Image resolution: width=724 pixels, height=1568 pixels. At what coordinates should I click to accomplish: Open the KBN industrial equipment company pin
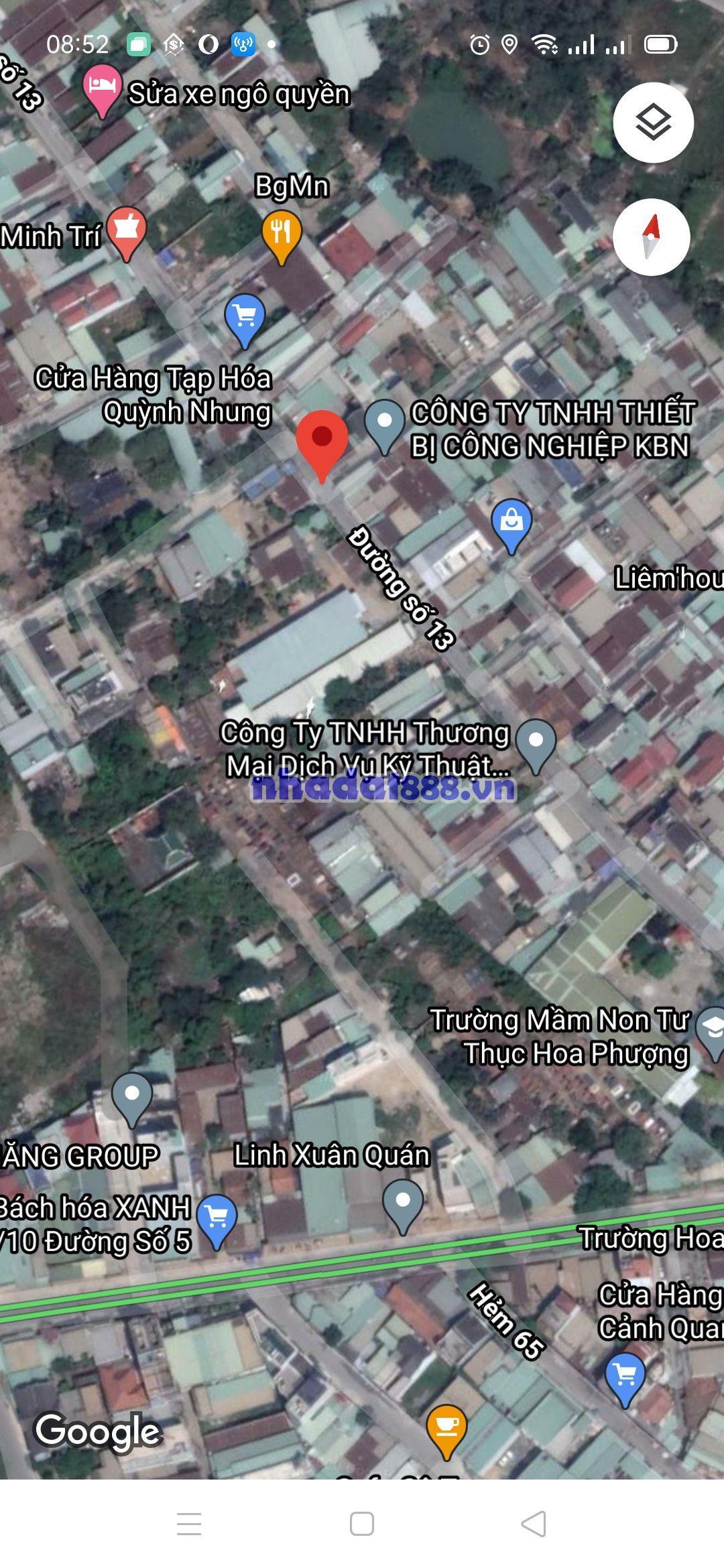tap(385, 423)
